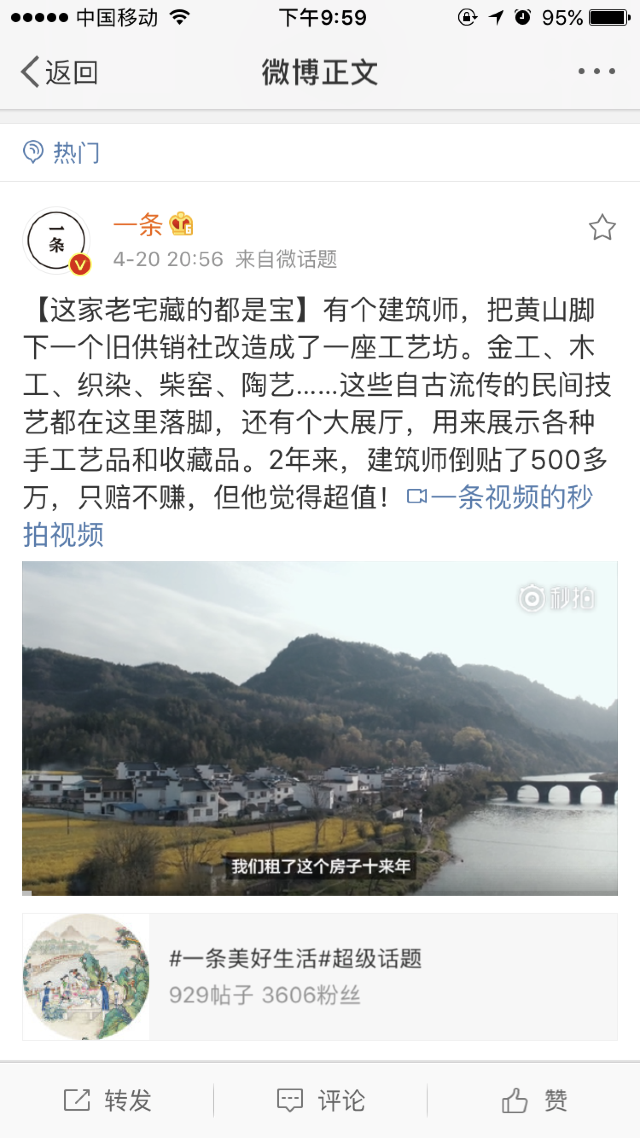Image resolution: width=640 pixels, height=1138 pixels.
Task: Go back using the 返回 button
Action: coord(59,72)
